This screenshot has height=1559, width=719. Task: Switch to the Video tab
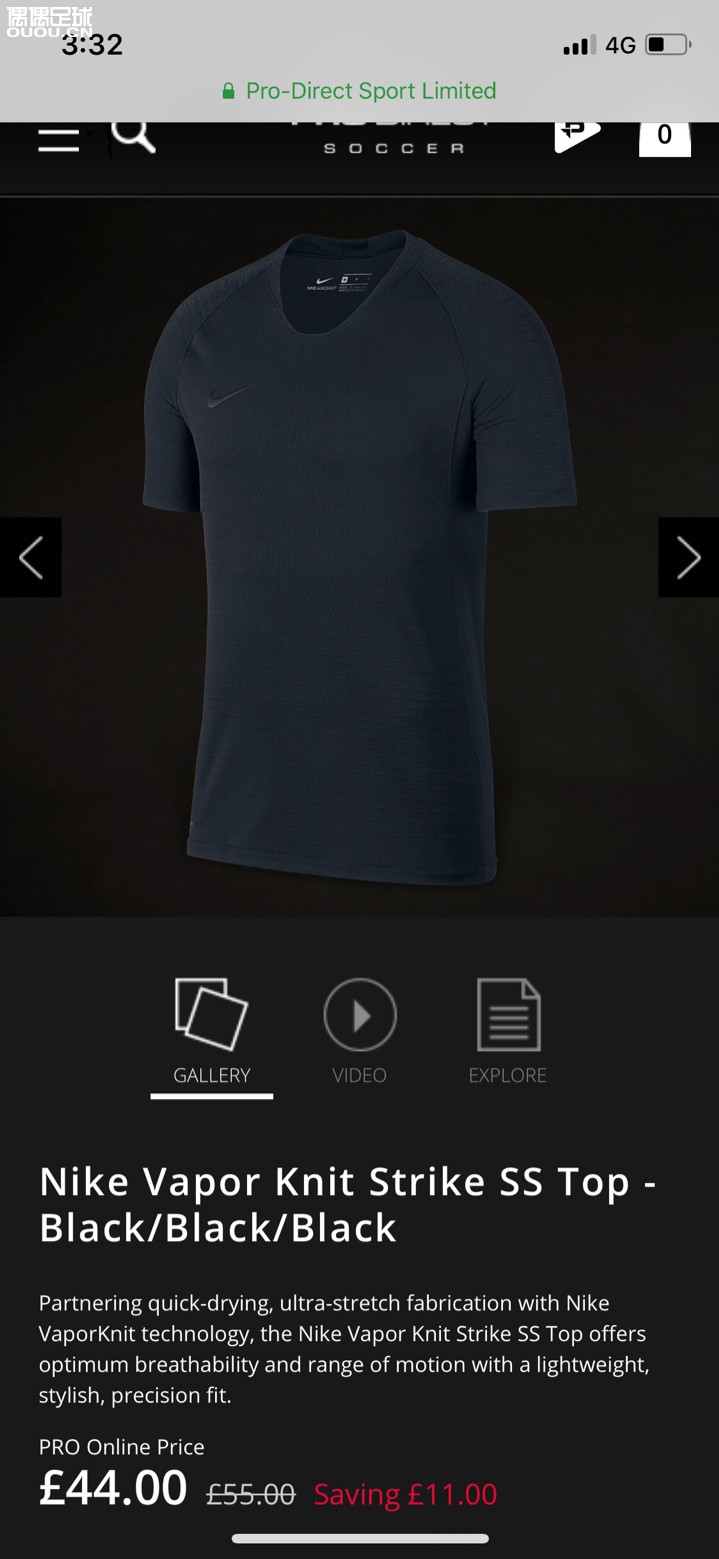359,1033
